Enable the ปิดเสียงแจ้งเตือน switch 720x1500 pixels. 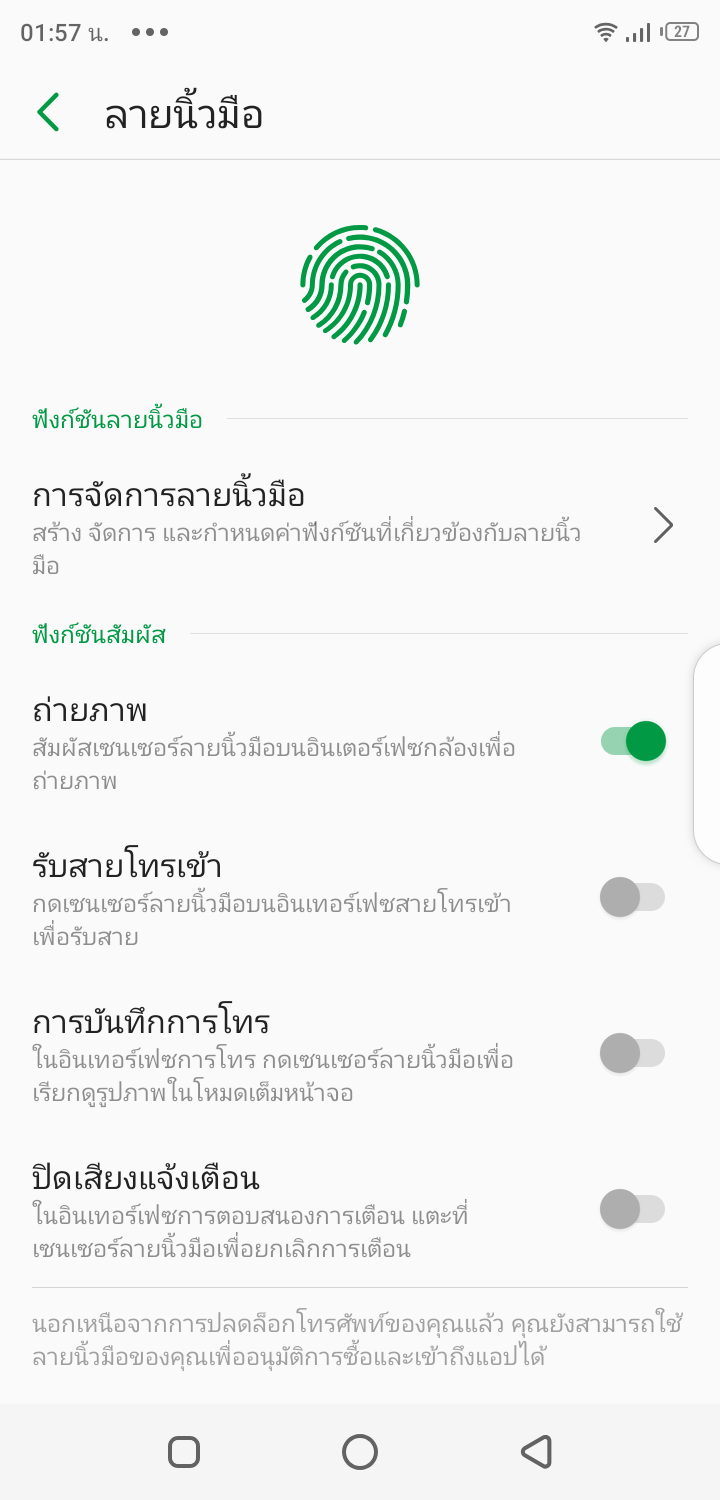pyautogui.click(x=632, y=1209)
